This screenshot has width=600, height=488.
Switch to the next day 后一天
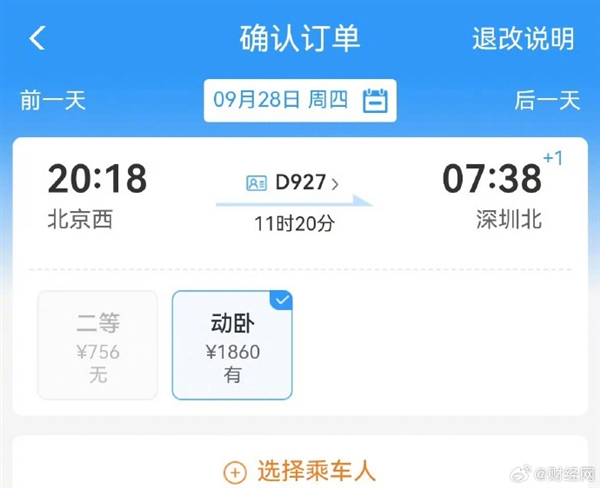(x=547, y=100)
